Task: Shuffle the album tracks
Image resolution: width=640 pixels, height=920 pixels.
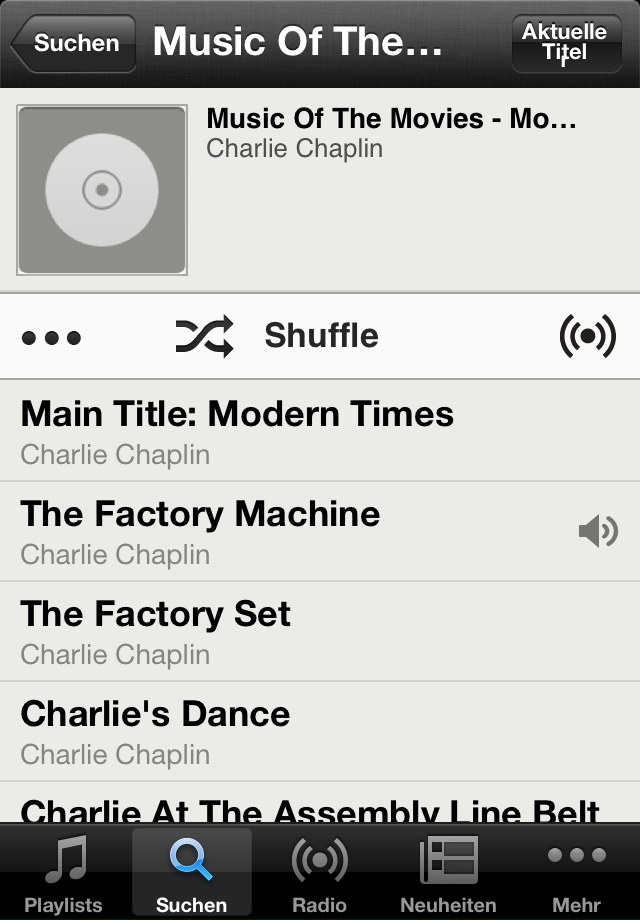Action: [277, 337]
